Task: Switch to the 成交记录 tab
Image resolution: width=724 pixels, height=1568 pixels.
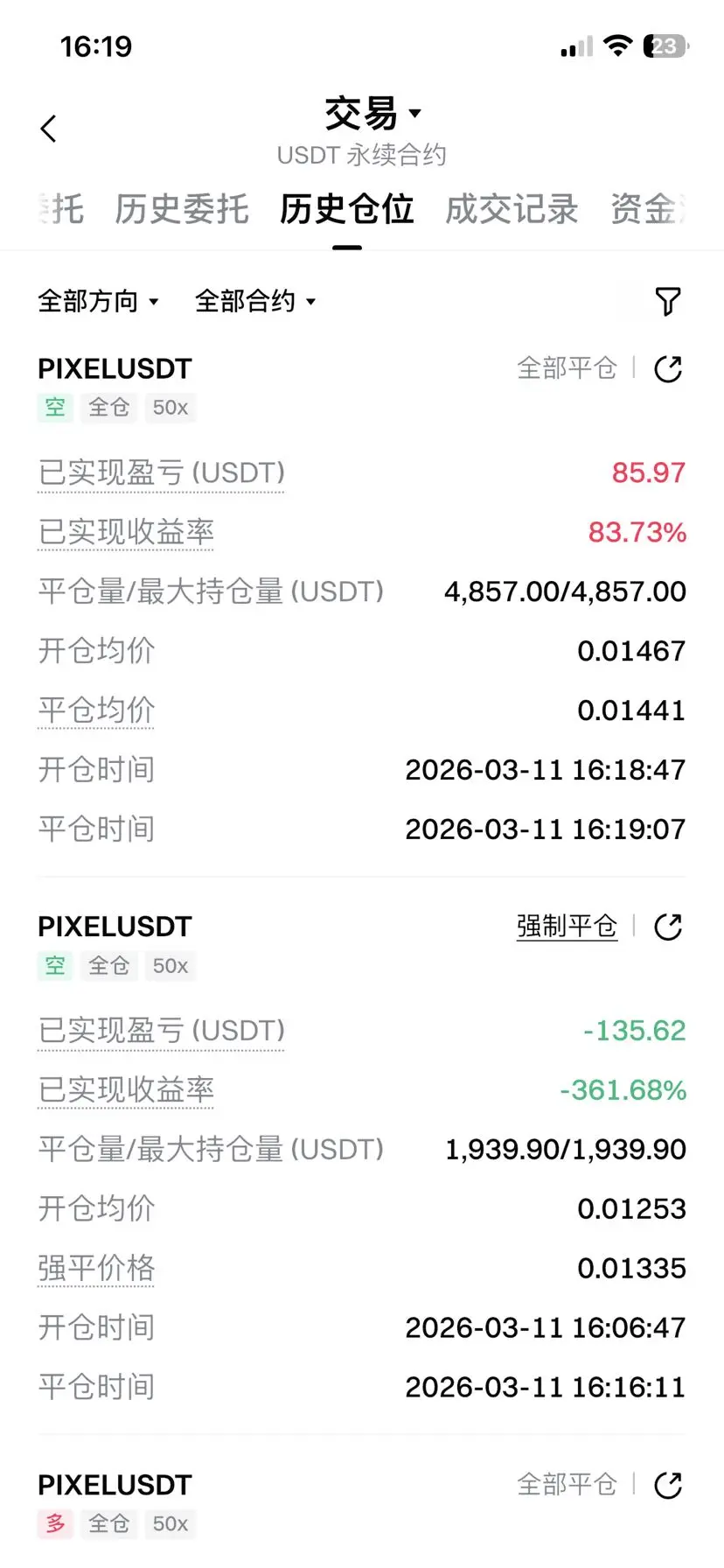Action: 512,209
